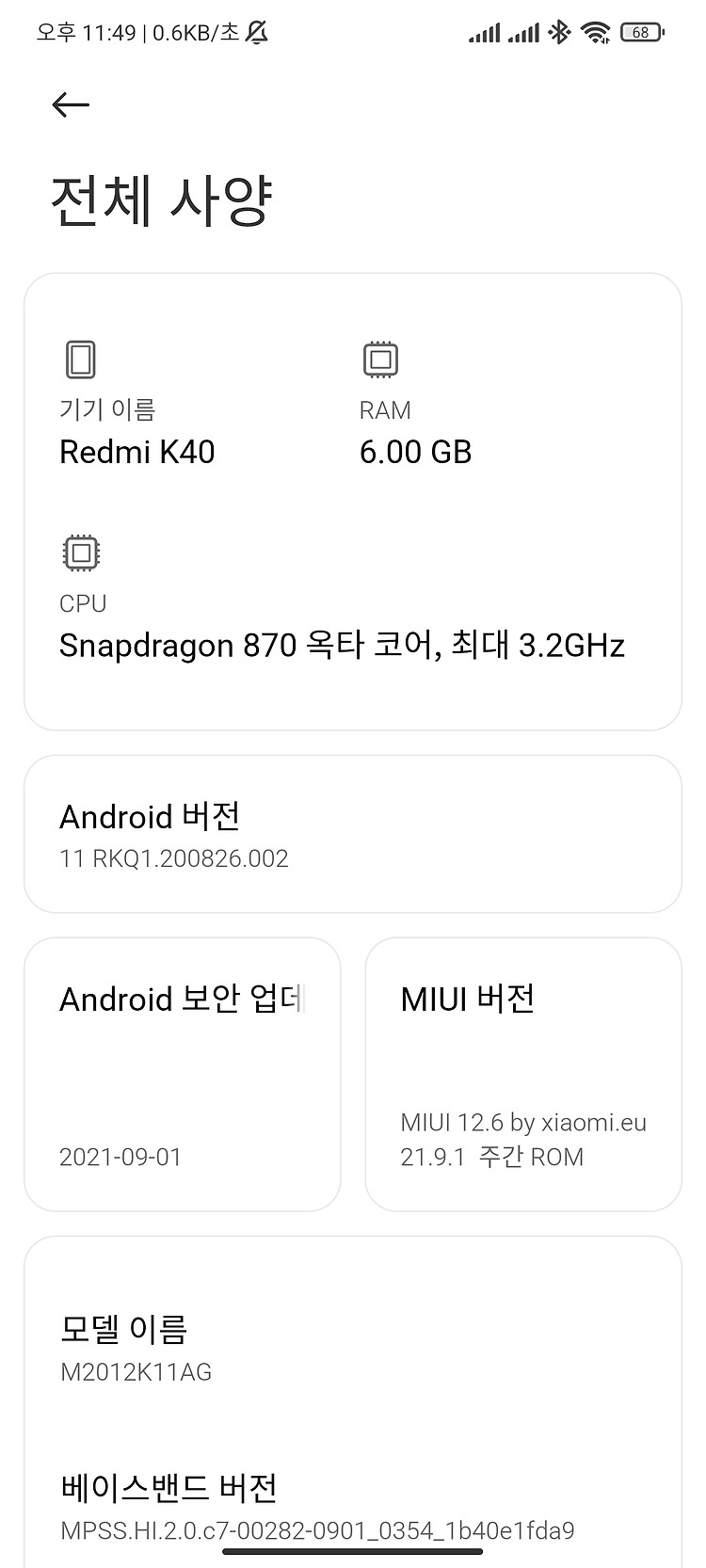Open the Android 보안 업데이트 card
The image size is (706, 1568).
pos(183,1074)
